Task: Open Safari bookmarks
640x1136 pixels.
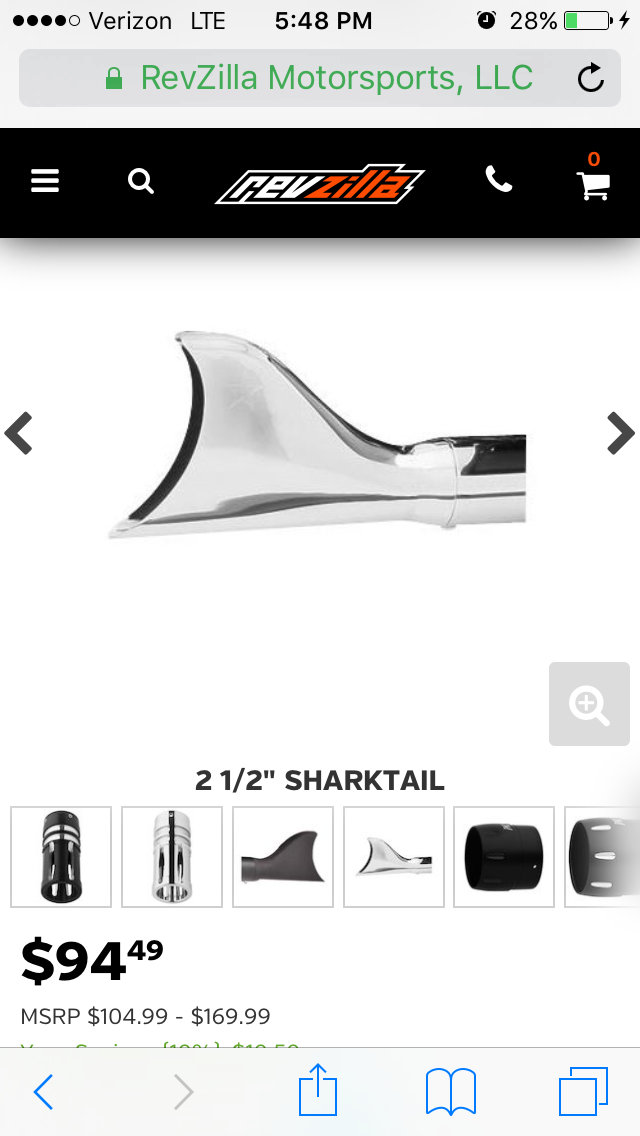Action: (x=451, y=1091)
